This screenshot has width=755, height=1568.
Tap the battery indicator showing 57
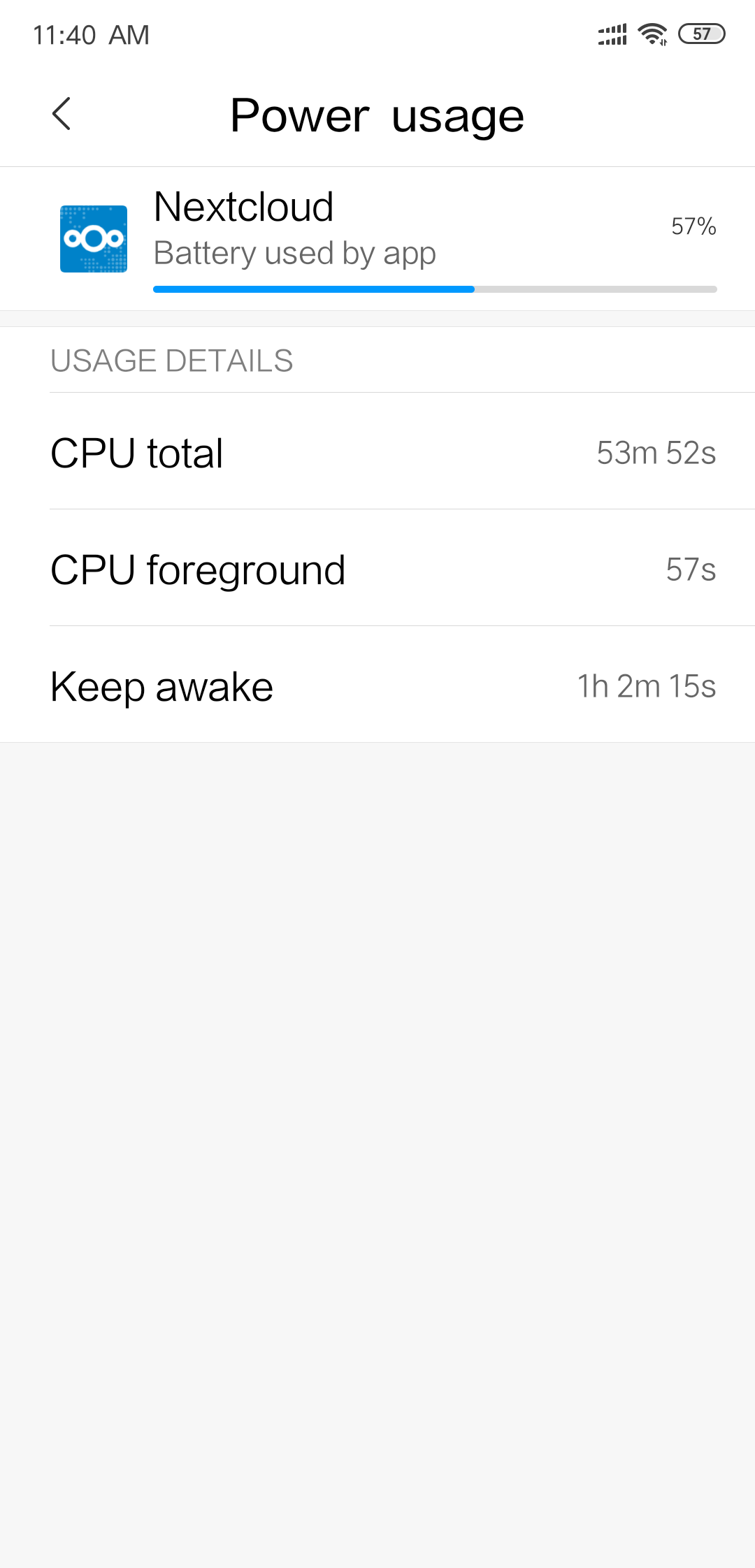[701, 33]
